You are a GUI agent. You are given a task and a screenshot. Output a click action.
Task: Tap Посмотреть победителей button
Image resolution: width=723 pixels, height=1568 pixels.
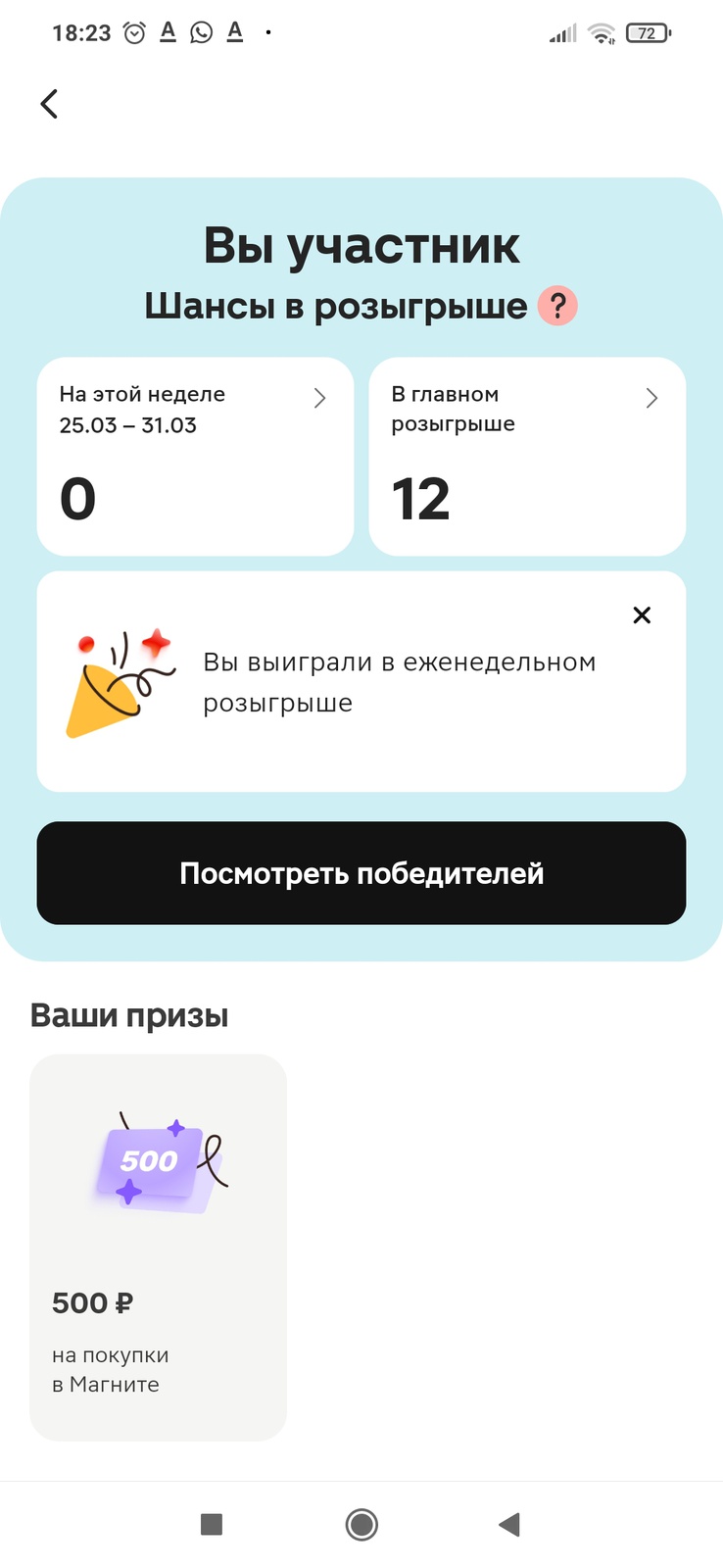[x=361, y=873]
